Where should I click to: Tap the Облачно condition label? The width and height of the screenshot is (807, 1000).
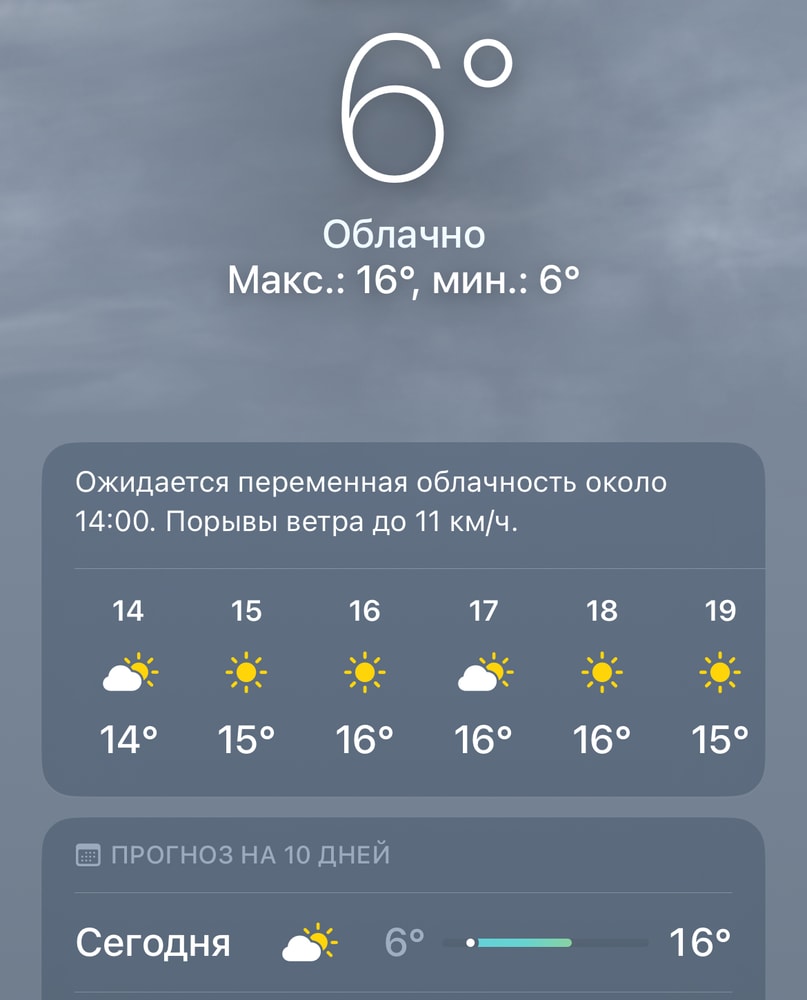tap(403, 234)
